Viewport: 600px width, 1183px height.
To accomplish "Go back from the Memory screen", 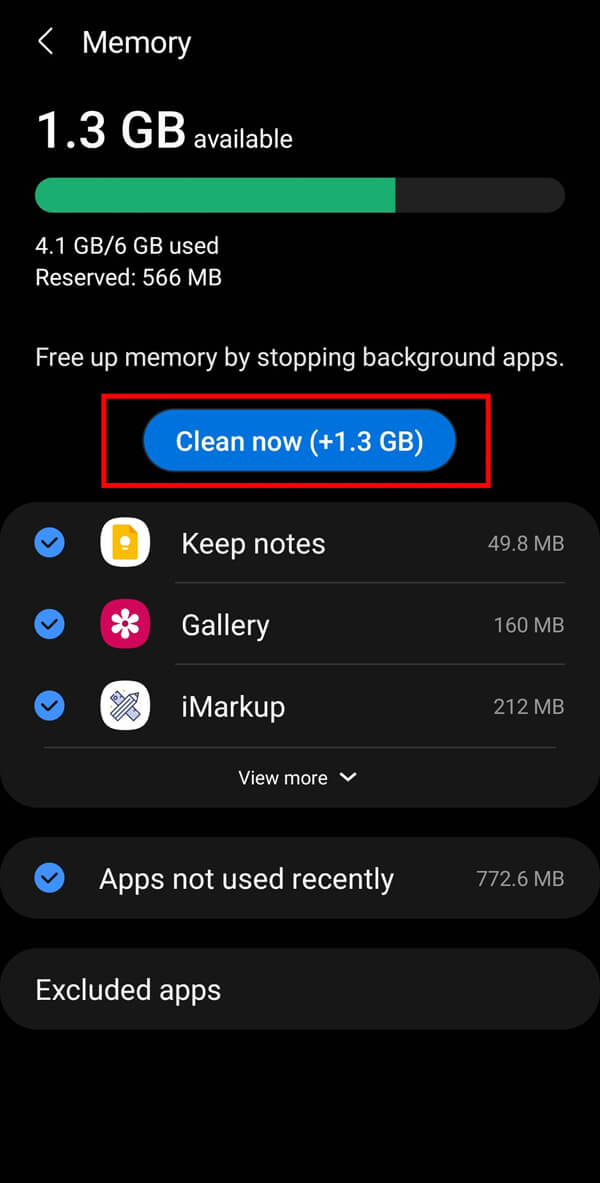I will tap(45, 42).
